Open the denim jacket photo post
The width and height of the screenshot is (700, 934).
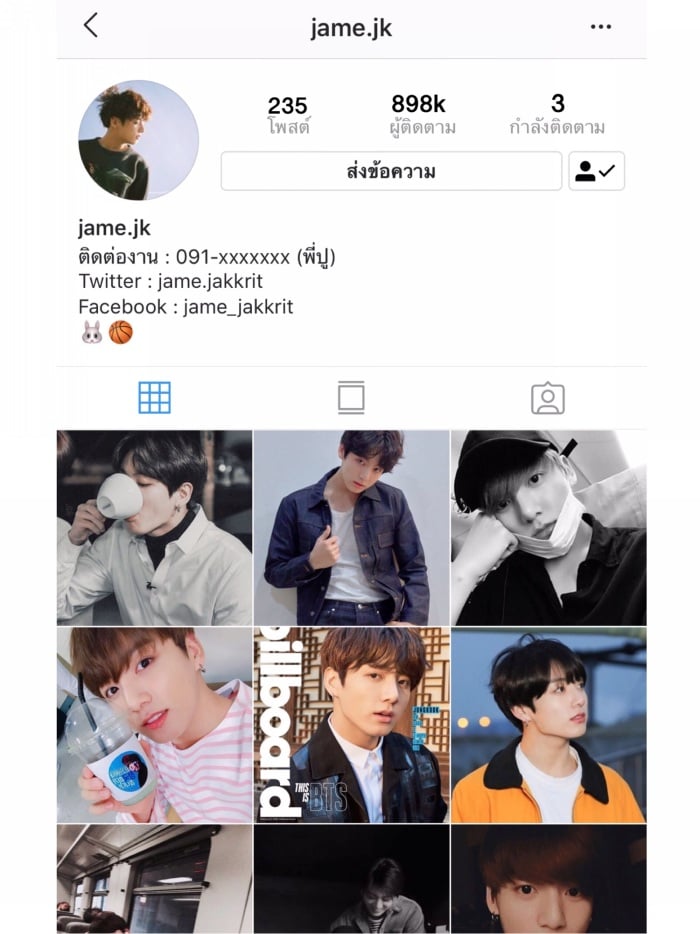point(351,527)
